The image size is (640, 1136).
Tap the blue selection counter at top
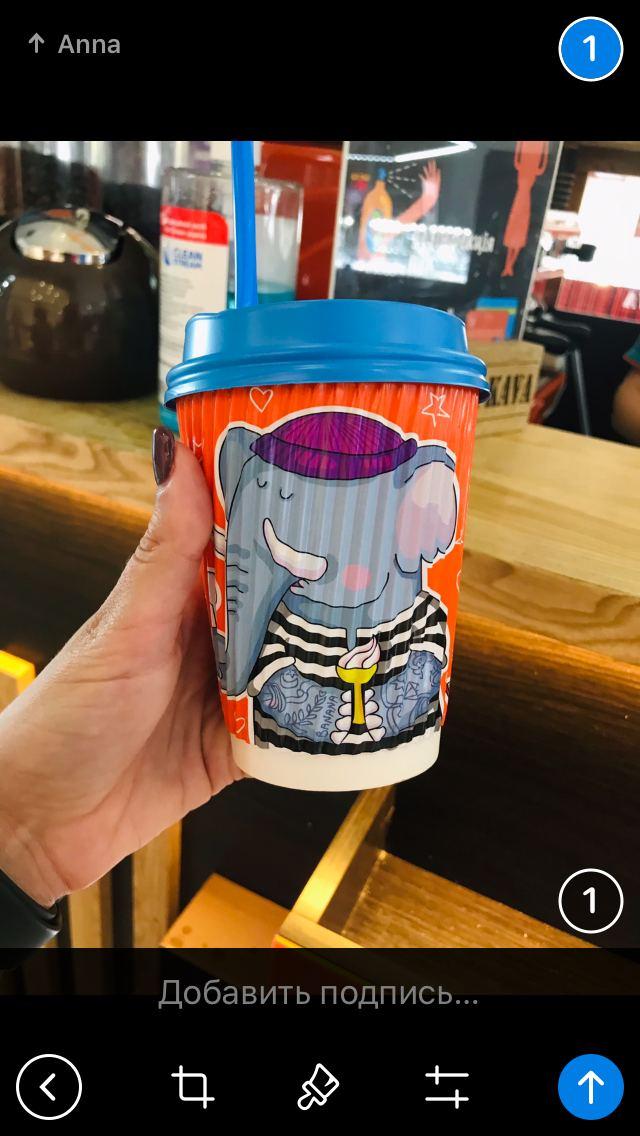tap(590, 48)
